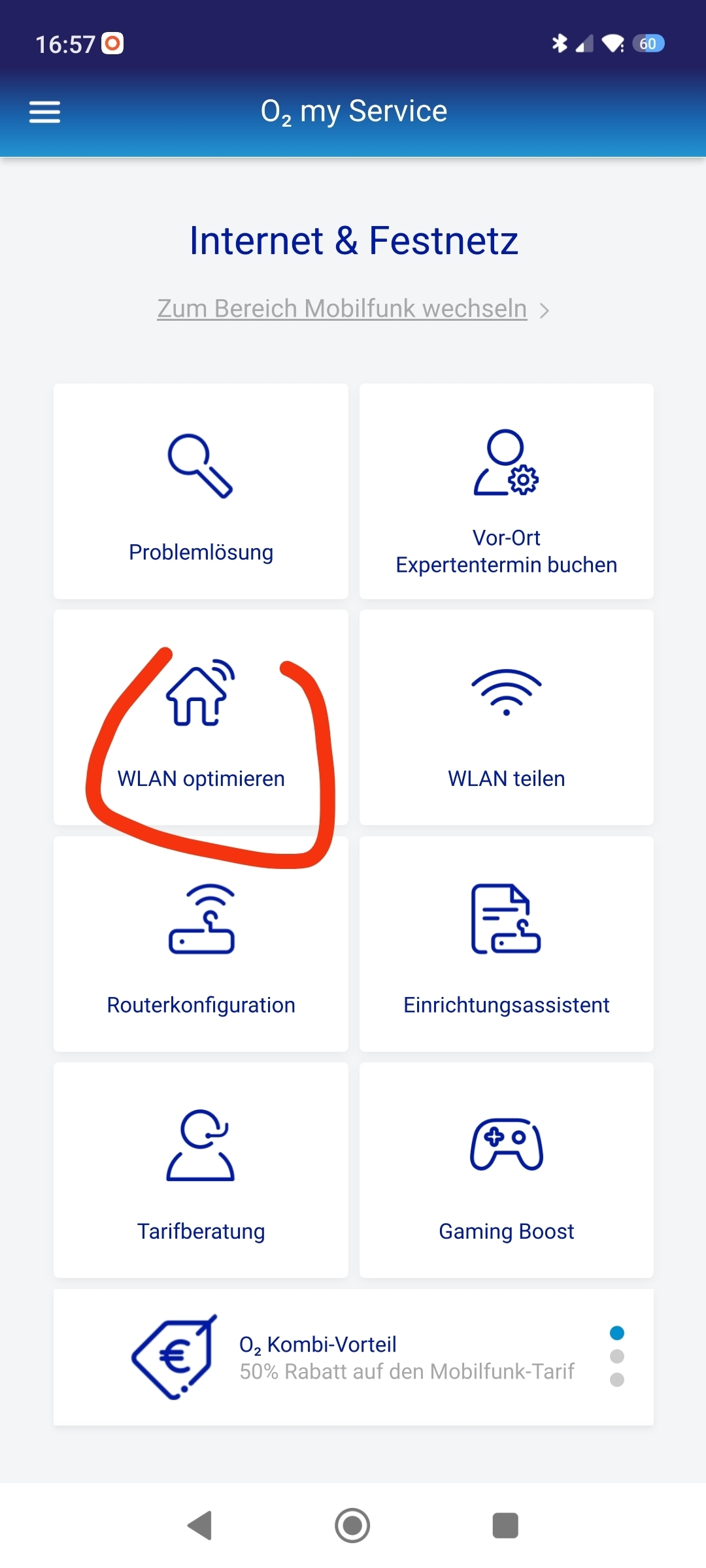The width and height of the screenshot is (706, 1568).
Task: Open the Problemlösung tile
Action: point(201,491)
